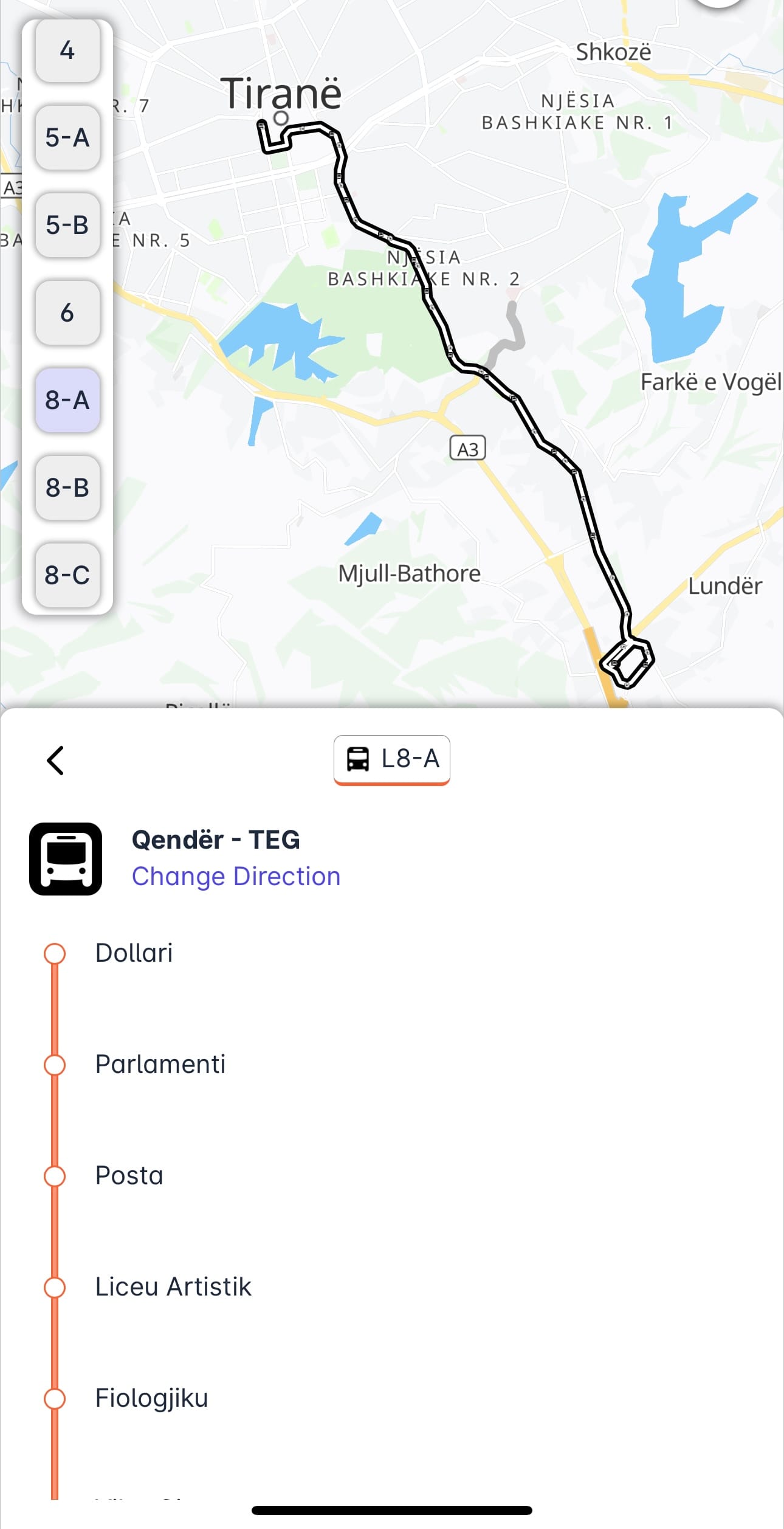Select the stop marker circle for Posta

click(x=55, y=1176)
